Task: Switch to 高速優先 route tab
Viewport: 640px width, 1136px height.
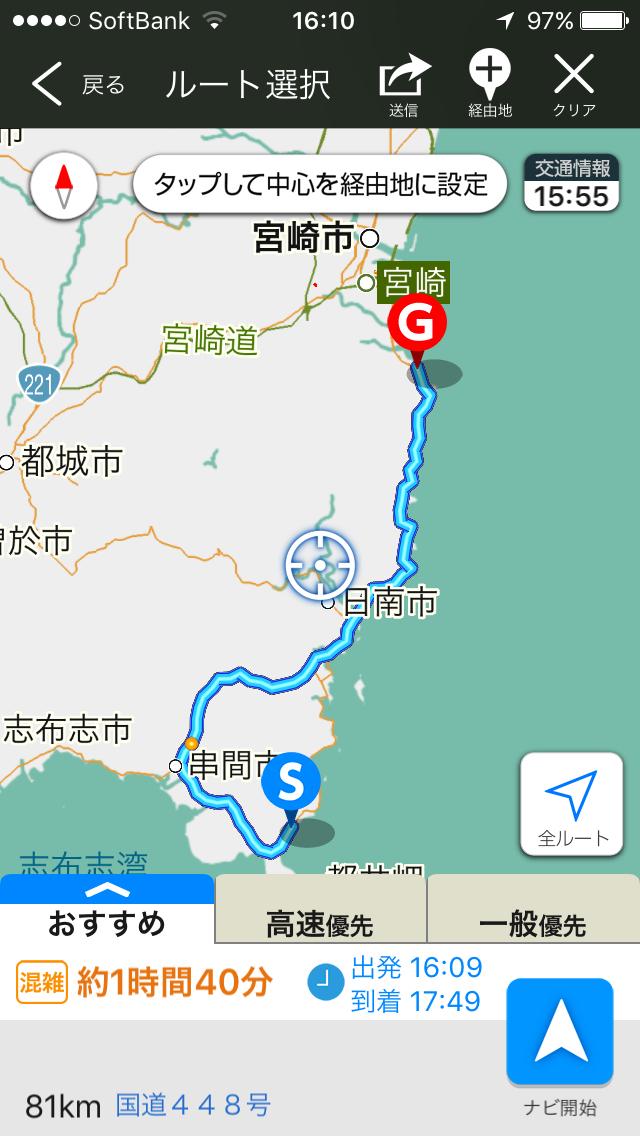Action: tap(320, 910)
